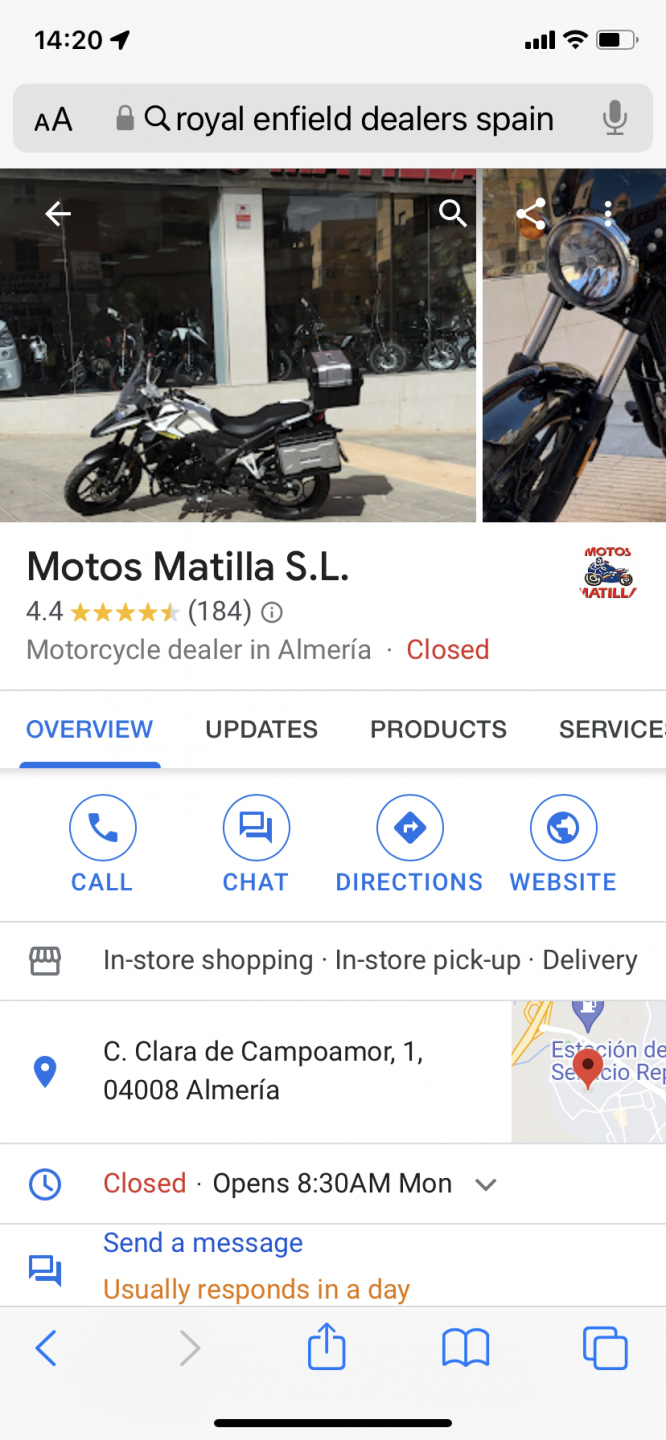
Task: Open the review info icon beside (184)
Action: click(x=272, y=612)
